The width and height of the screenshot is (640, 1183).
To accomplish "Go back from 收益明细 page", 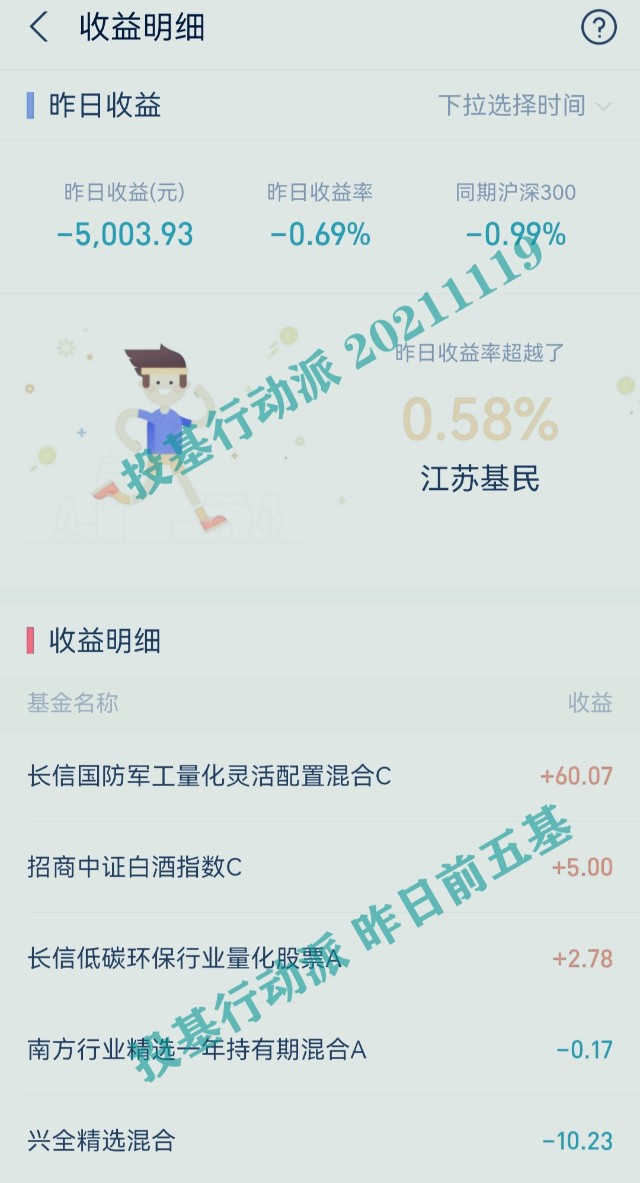I will [39, 27].
